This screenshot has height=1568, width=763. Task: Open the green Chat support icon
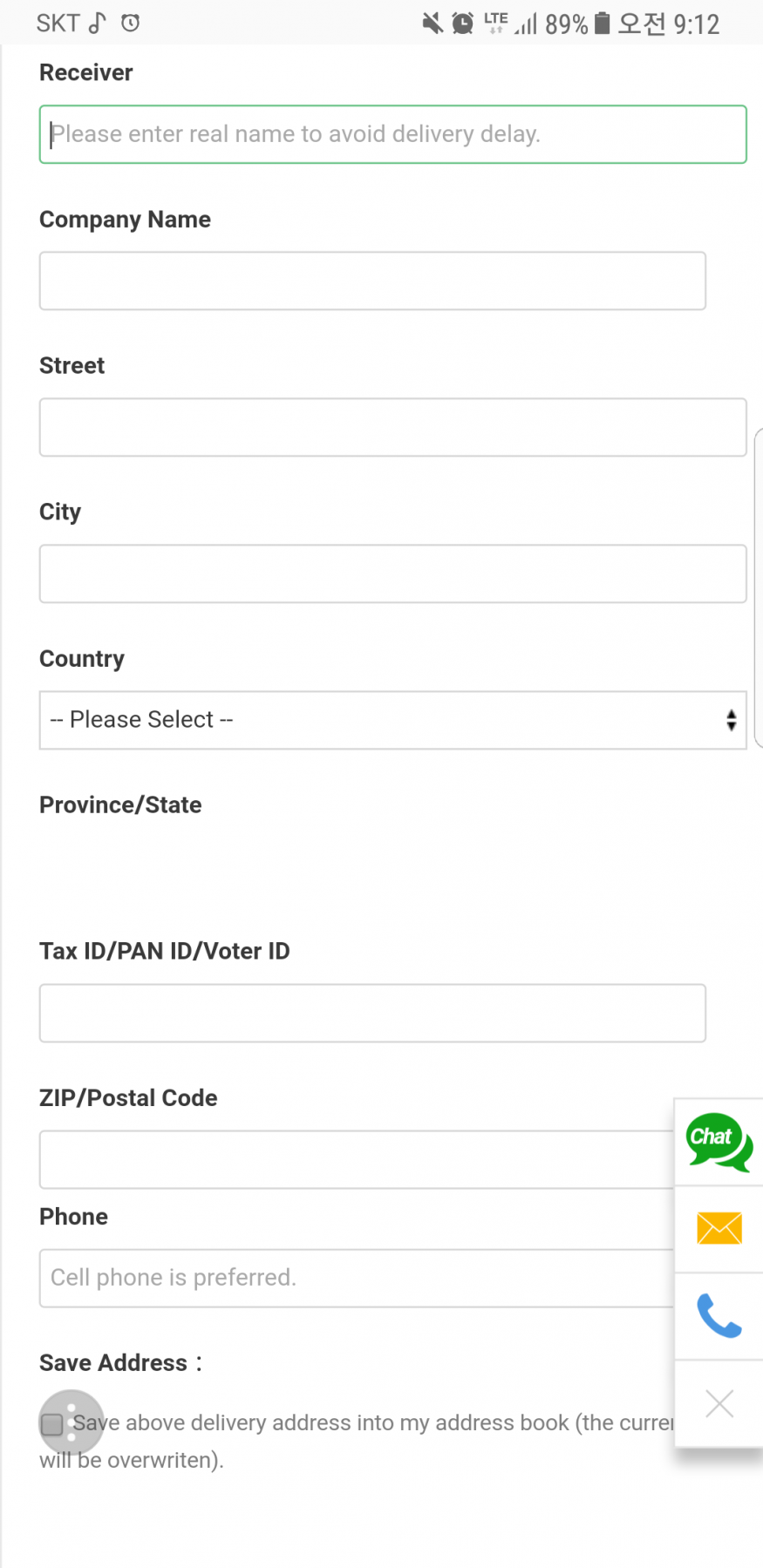719,1142
